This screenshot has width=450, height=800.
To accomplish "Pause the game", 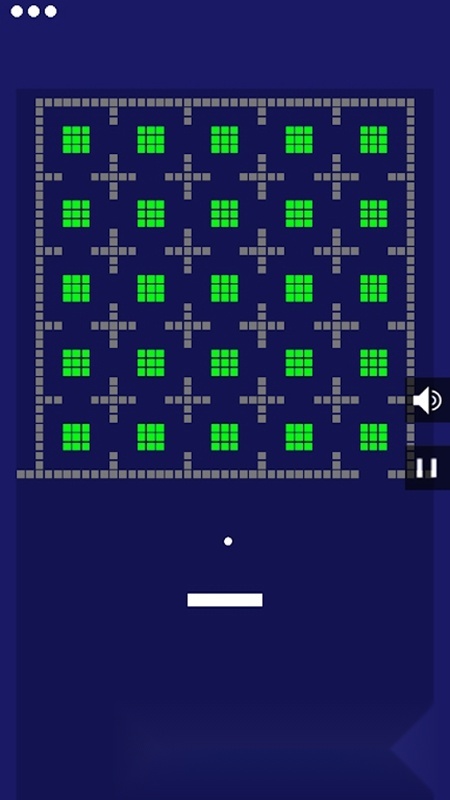I will [428, 468].
